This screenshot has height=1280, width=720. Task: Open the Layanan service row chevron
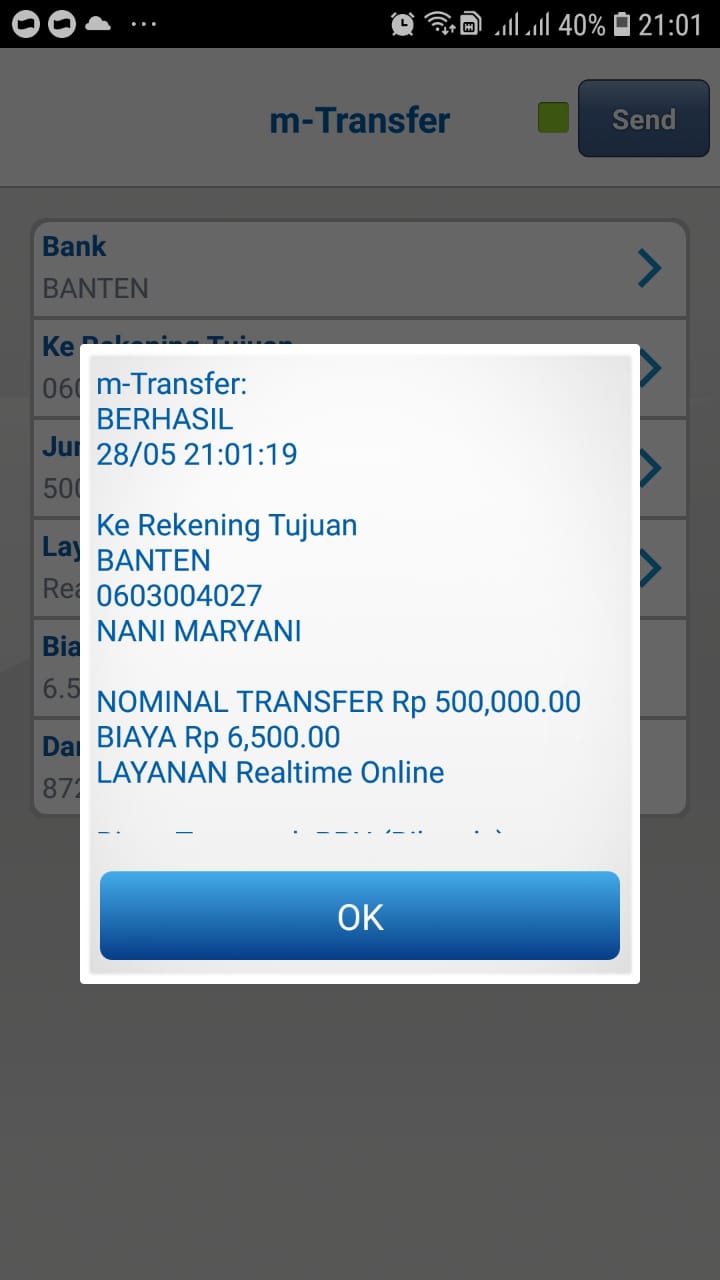pyautogui.click(x=650, y=567)
